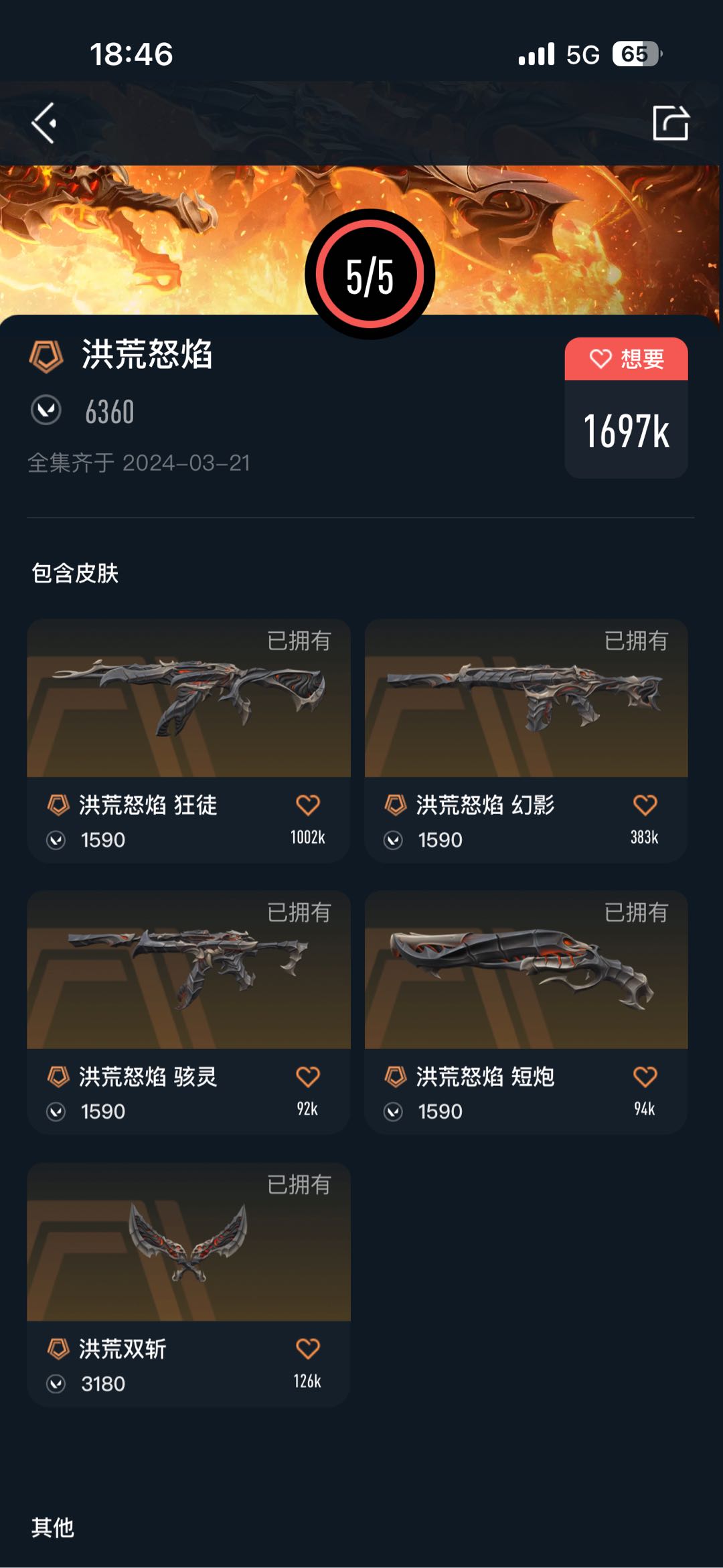The height and width of the screenshot is (1568, 723).
Task: Like the 洪荒怒焰 短炮 skin with the heart
Action: point(645,1077)
